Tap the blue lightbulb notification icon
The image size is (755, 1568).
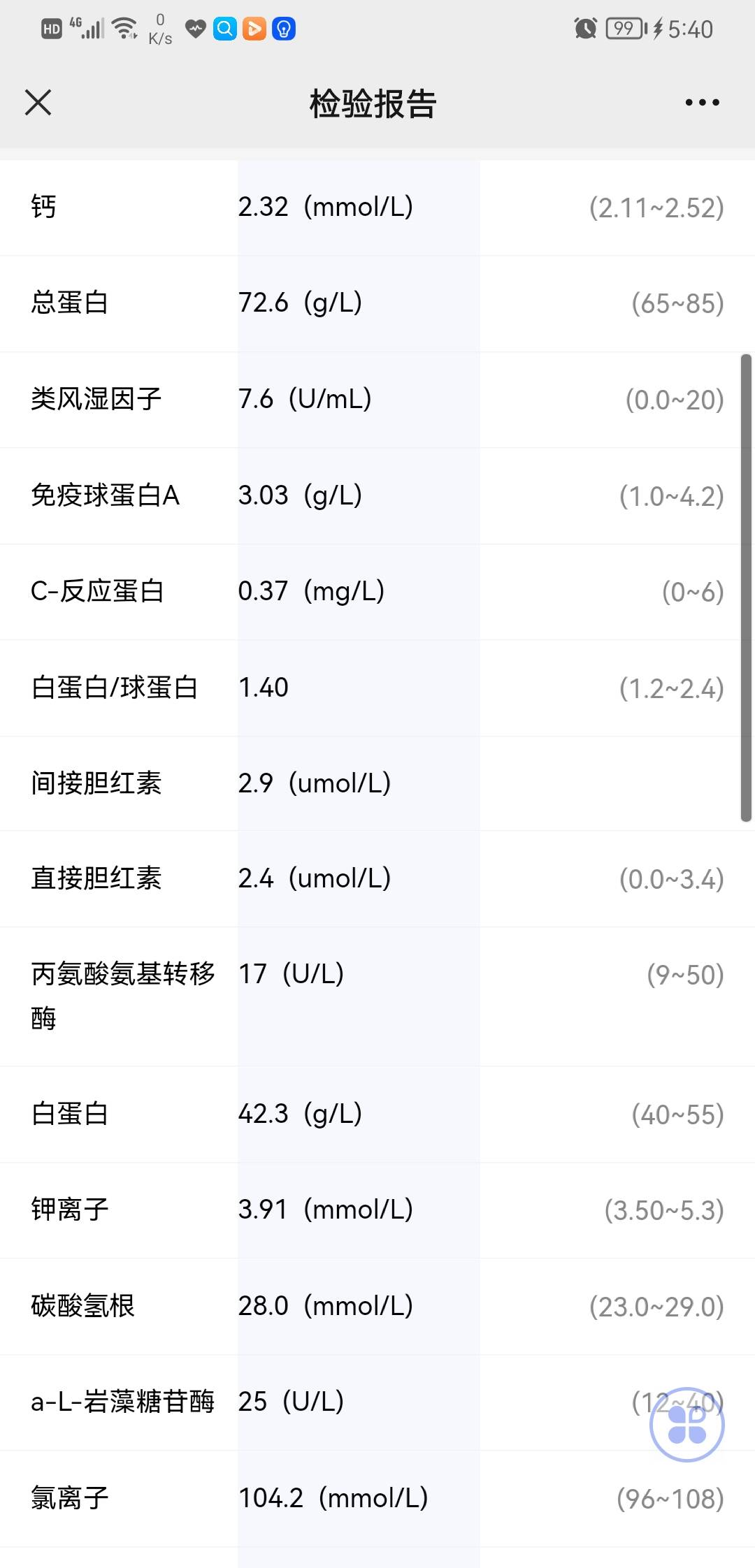pos(284,28)
